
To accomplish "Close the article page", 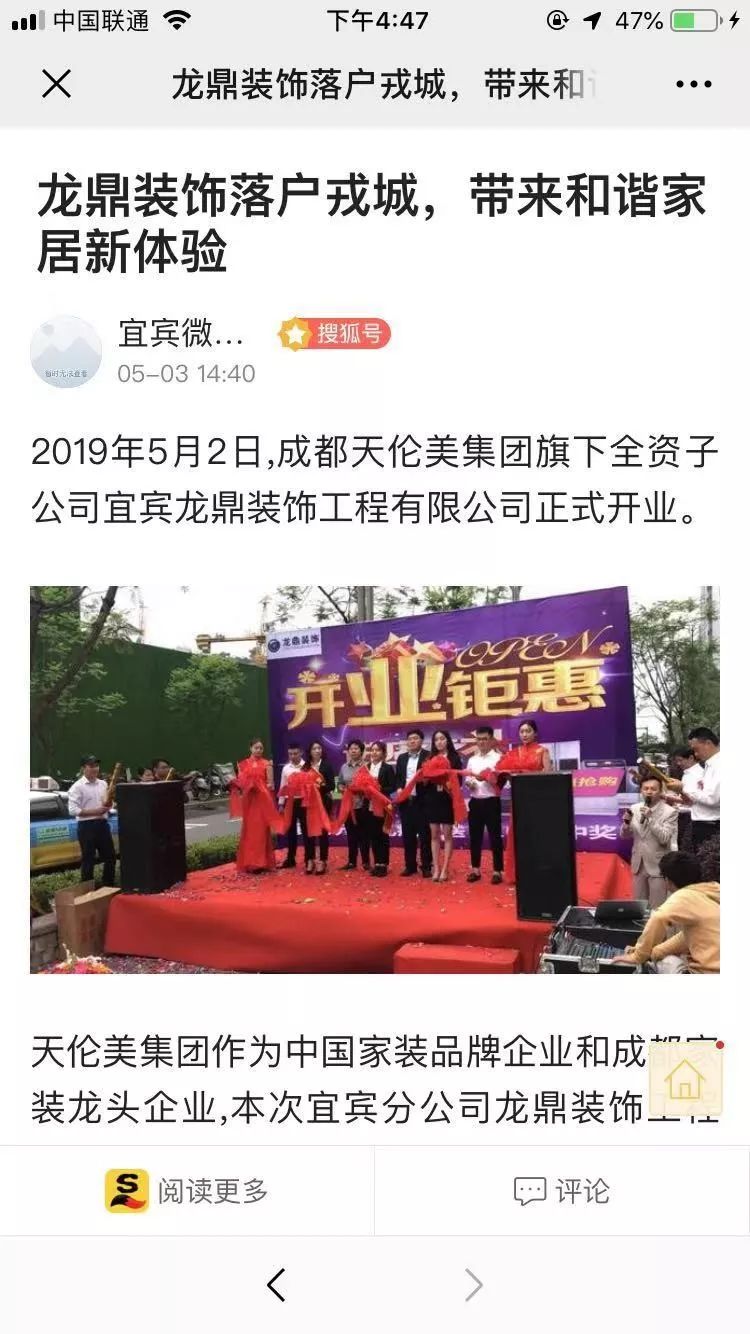I will (x=57, y=85).
